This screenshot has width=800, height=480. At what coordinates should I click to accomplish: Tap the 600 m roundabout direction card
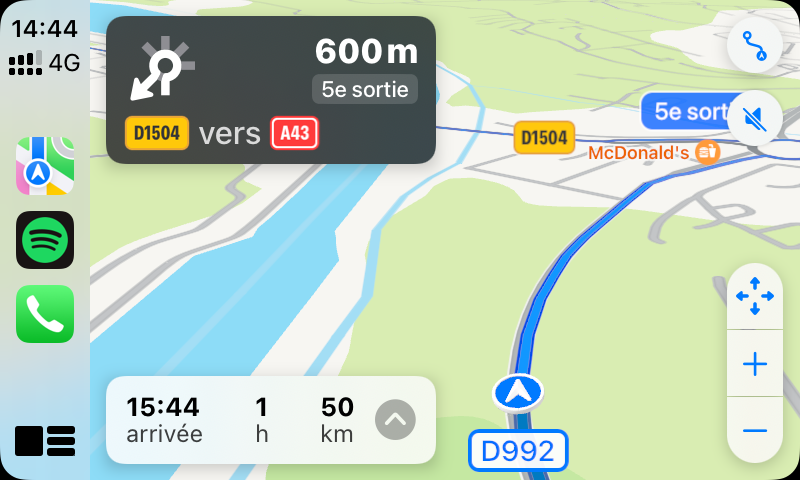pos(270,90)
